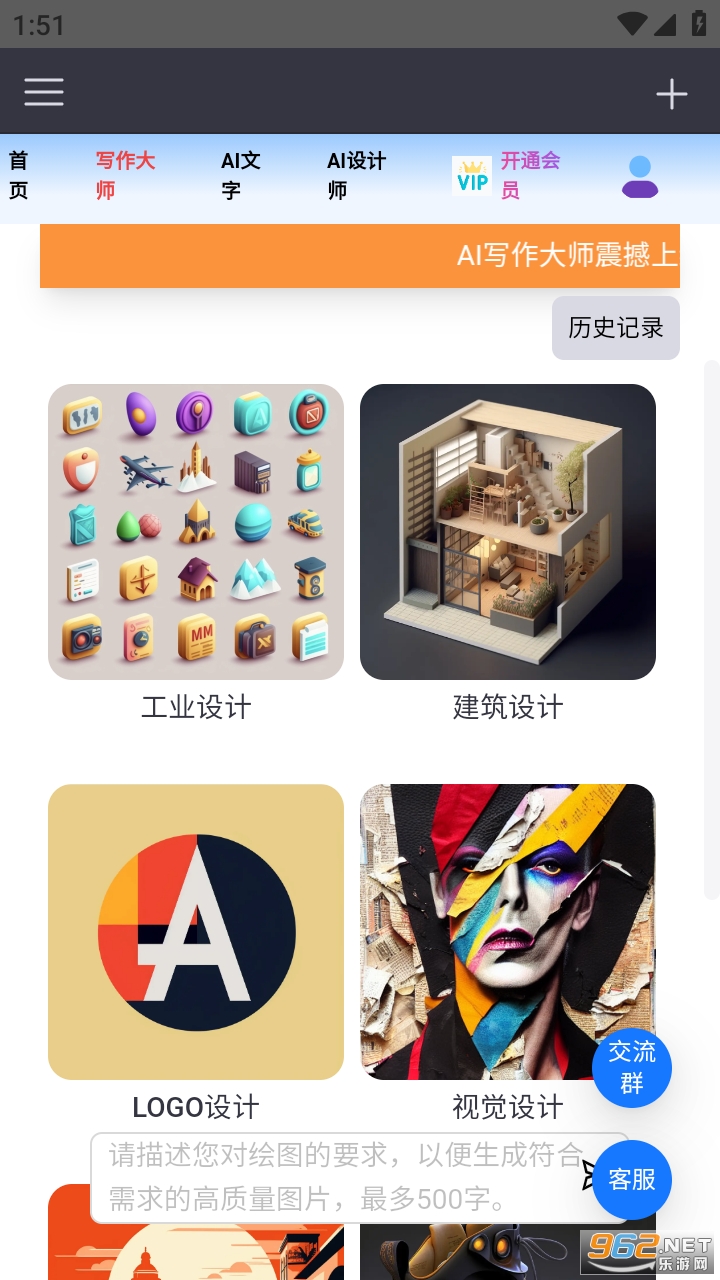Image resolution: width=720 pixels, height=1280 pixels.
Task: Join the 交流群 floating button
Action: pyautogui.click(x=632, y=1067)
